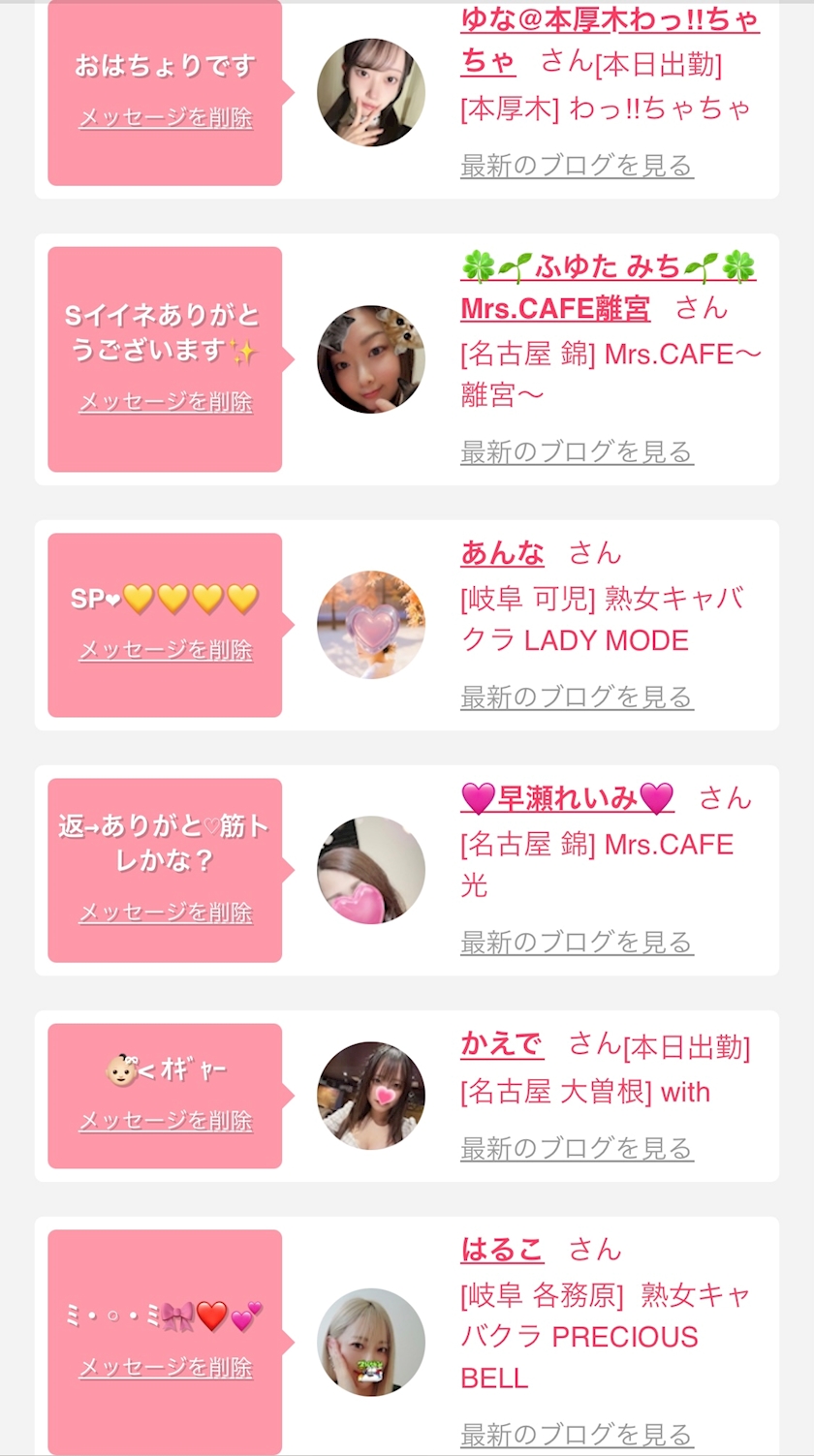Delete the 筋トレかな？ message
This screenshot has width=814, height=1456.
coord(166,913)
